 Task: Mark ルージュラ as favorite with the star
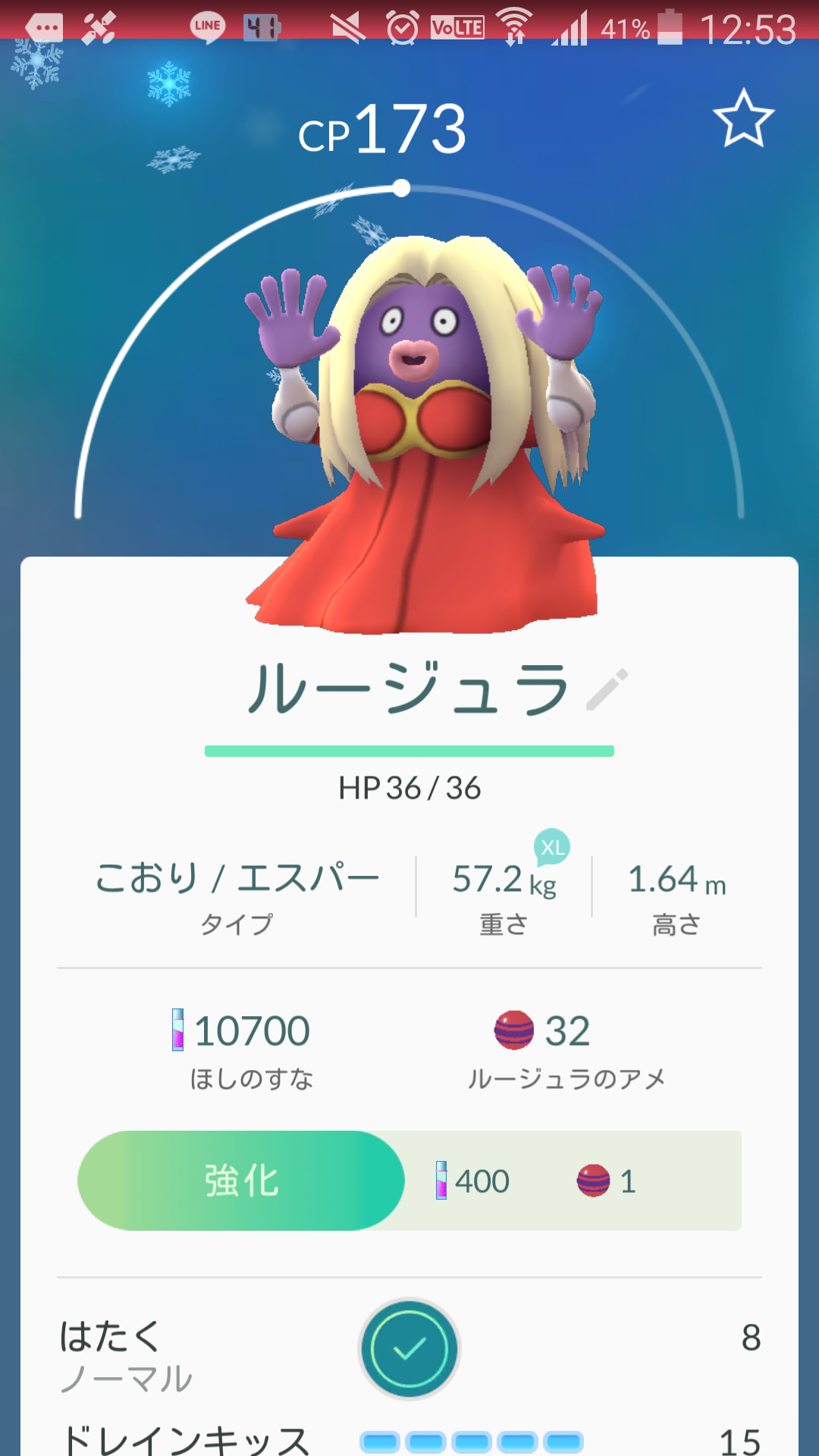(x=743, y=119)
